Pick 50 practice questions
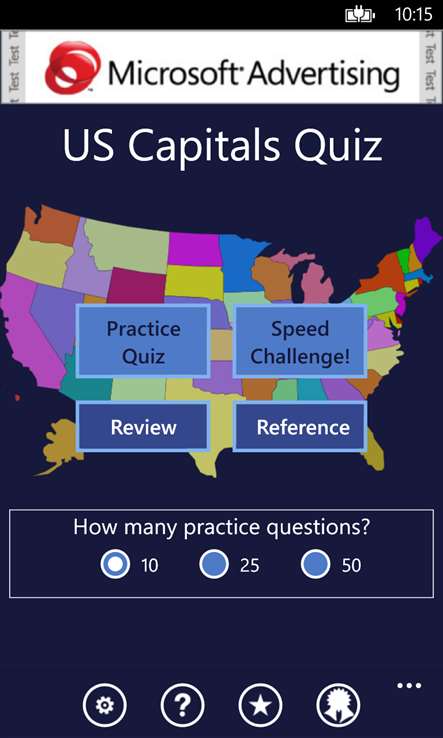The image size is (443, 738). point(316,564)
